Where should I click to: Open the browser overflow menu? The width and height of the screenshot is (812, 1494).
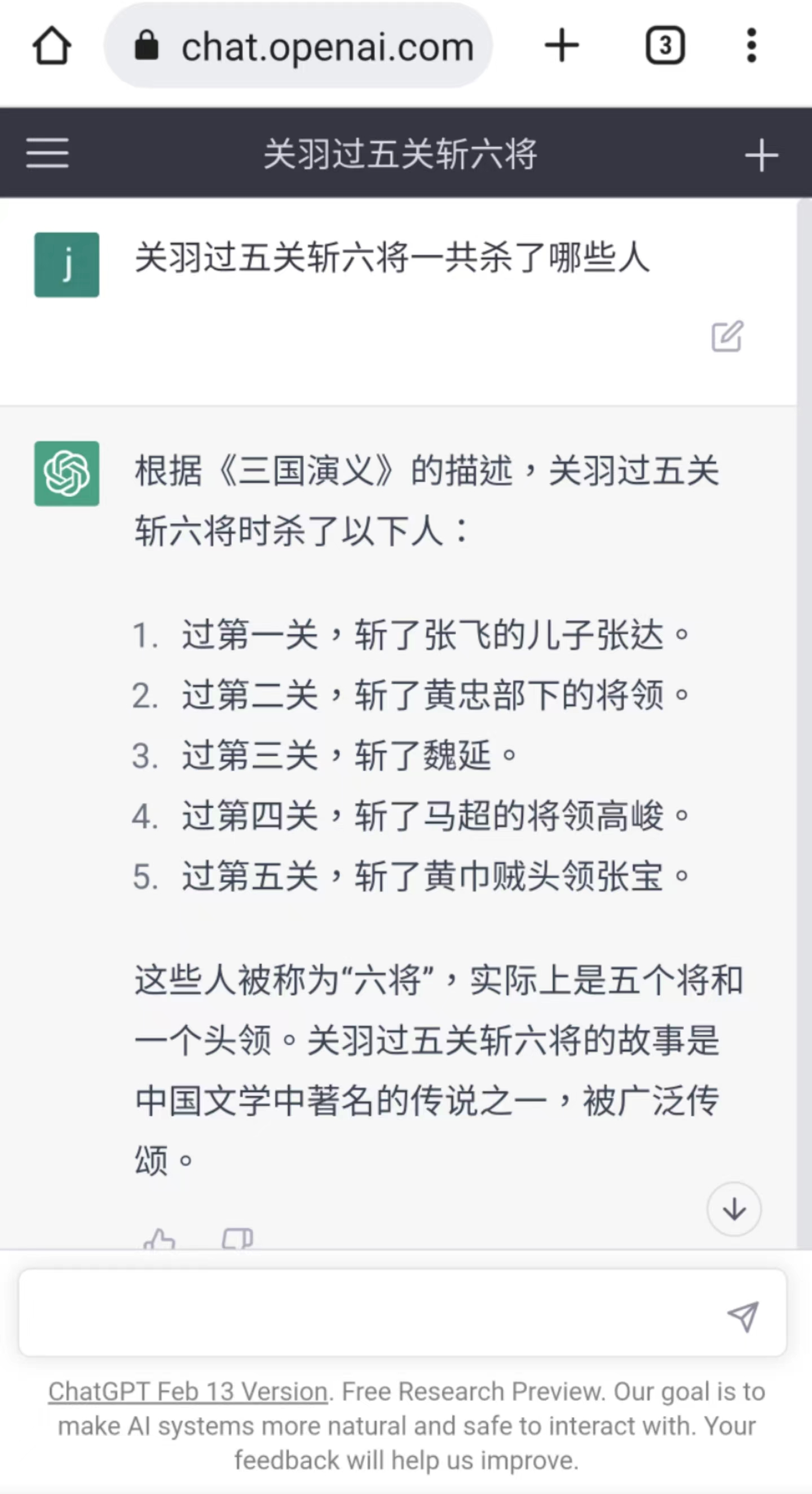[x=751, y=46]
